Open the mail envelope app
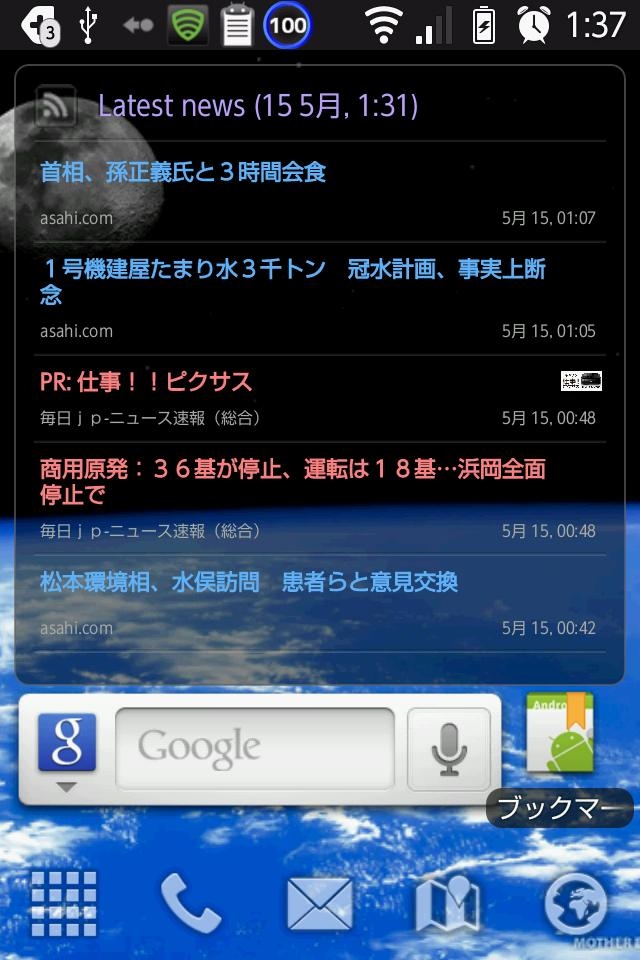Screen dimensions: 640x960 [319, 903]
